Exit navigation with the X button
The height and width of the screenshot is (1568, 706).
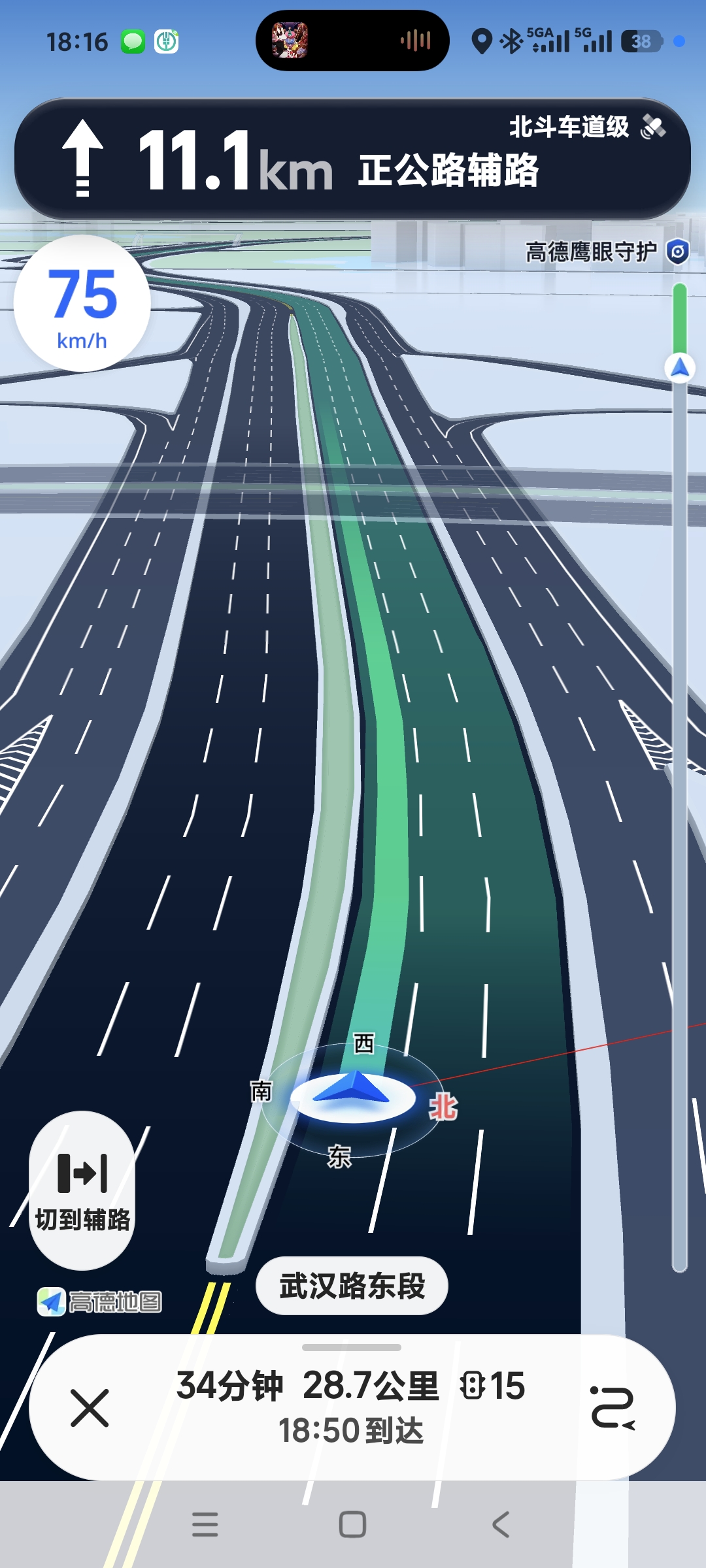[90, 1408]
